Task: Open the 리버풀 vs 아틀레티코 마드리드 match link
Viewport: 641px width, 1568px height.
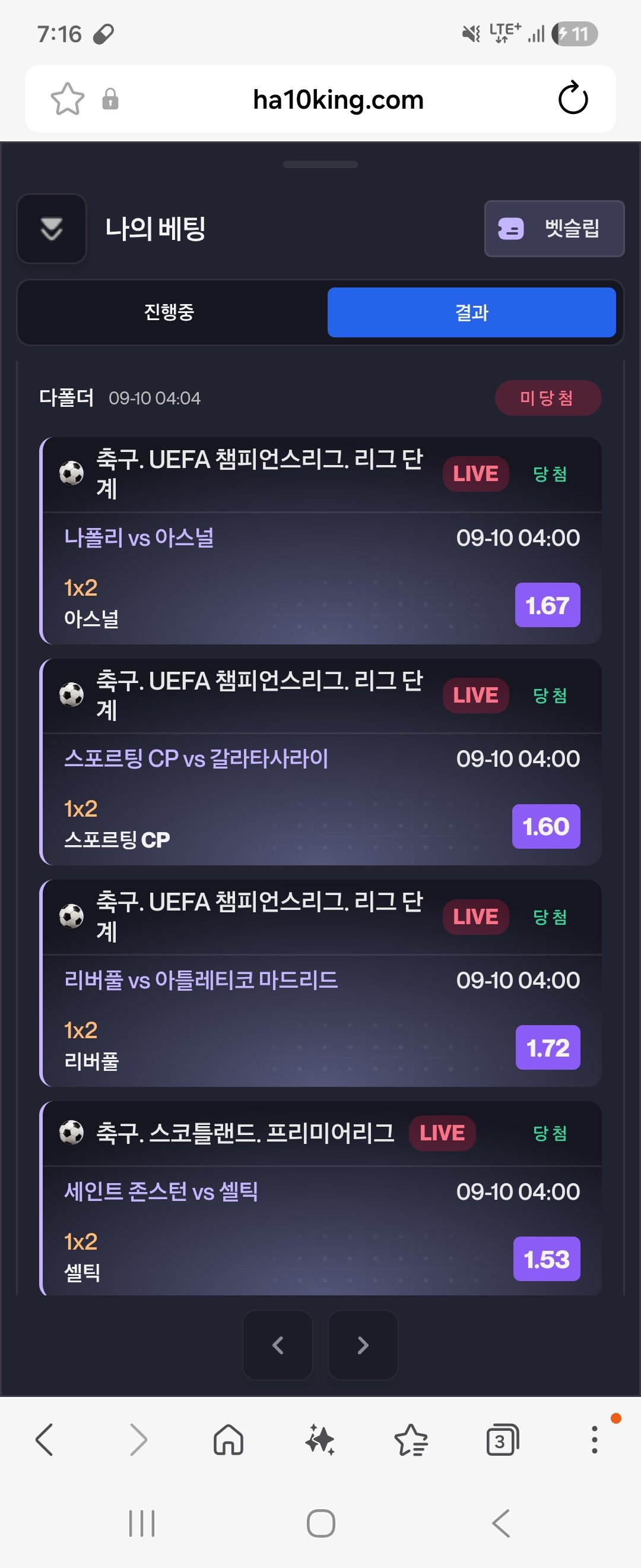Action: click(201, 980)
